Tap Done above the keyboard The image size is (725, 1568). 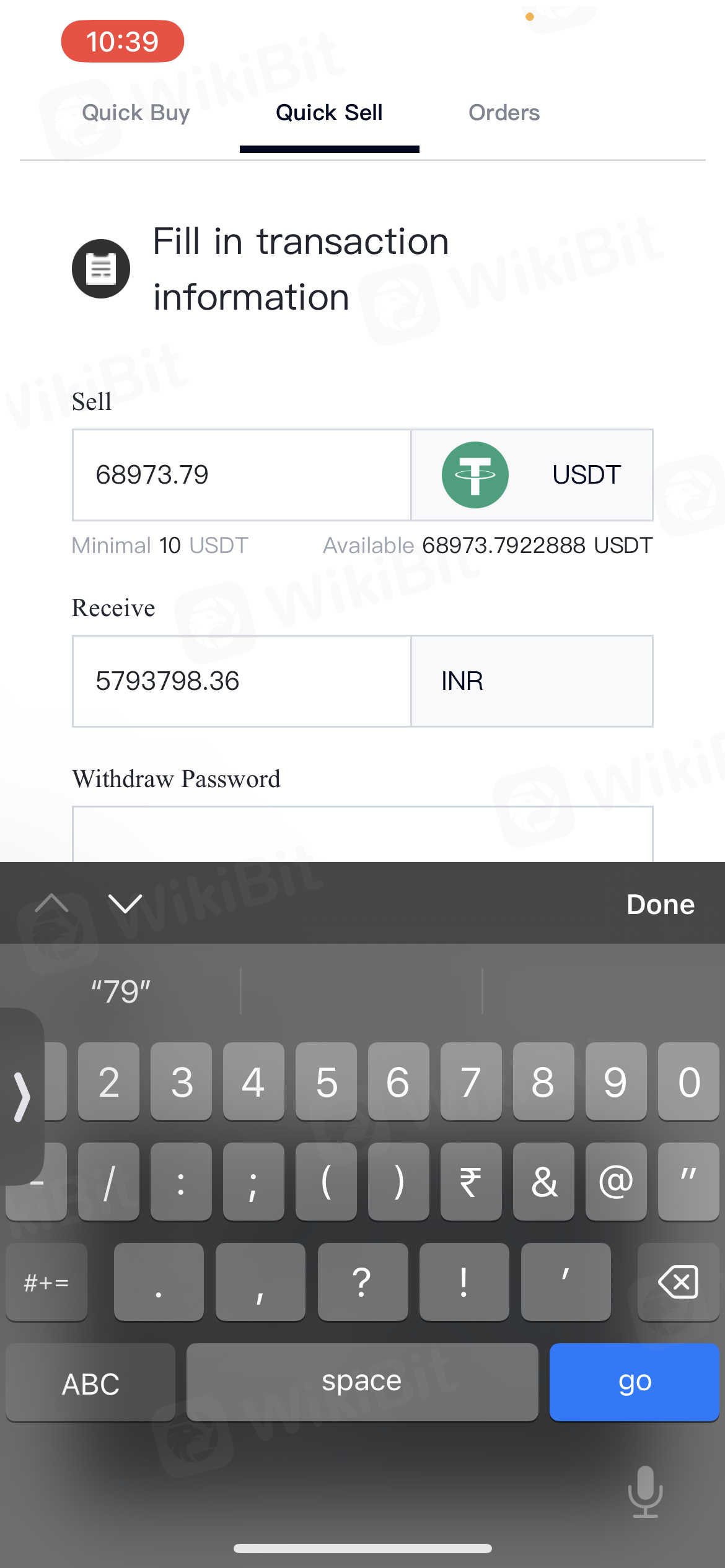660,904
